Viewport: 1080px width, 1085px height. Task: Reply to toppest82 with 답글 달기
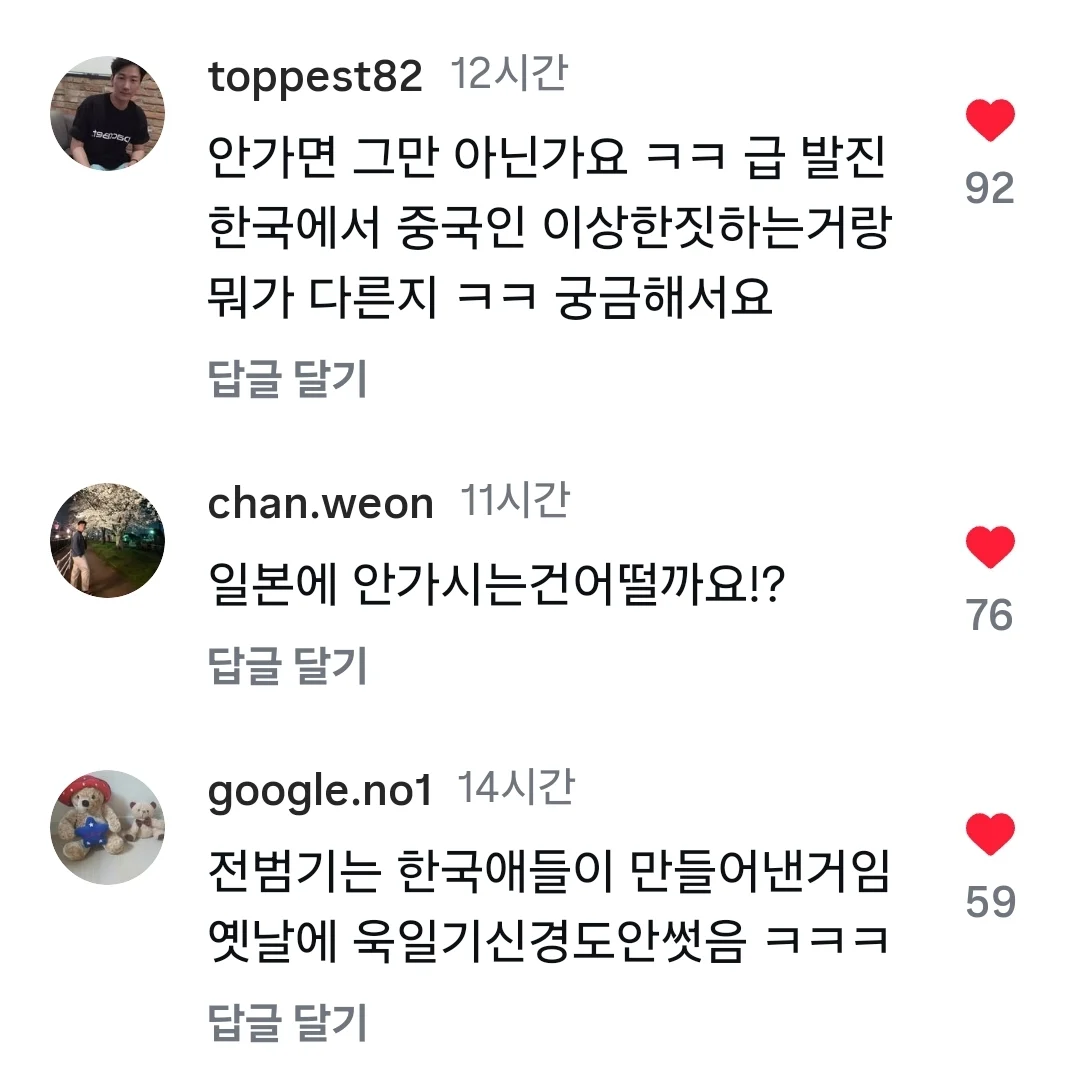(x=290, y=375)
